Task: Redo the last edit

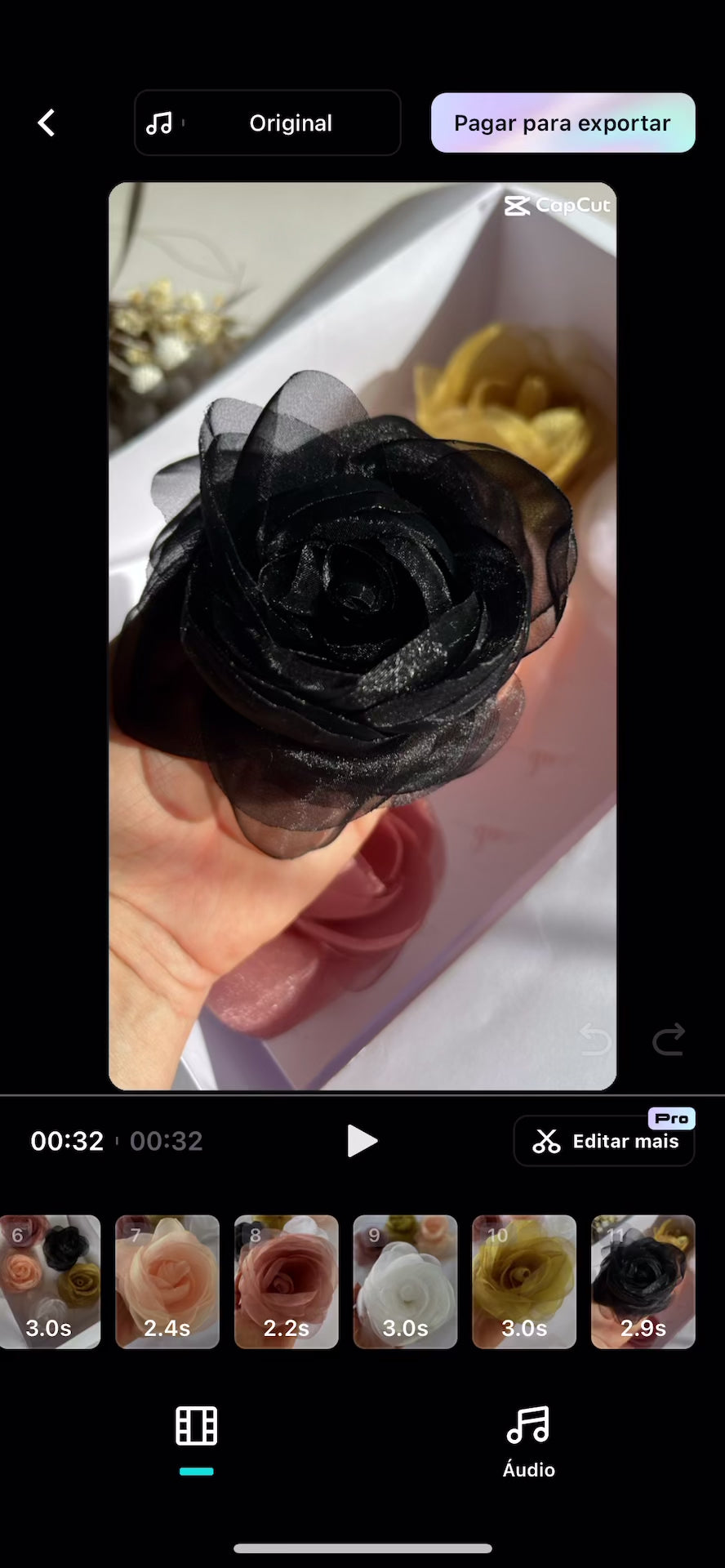Action: click(668, 1040)
